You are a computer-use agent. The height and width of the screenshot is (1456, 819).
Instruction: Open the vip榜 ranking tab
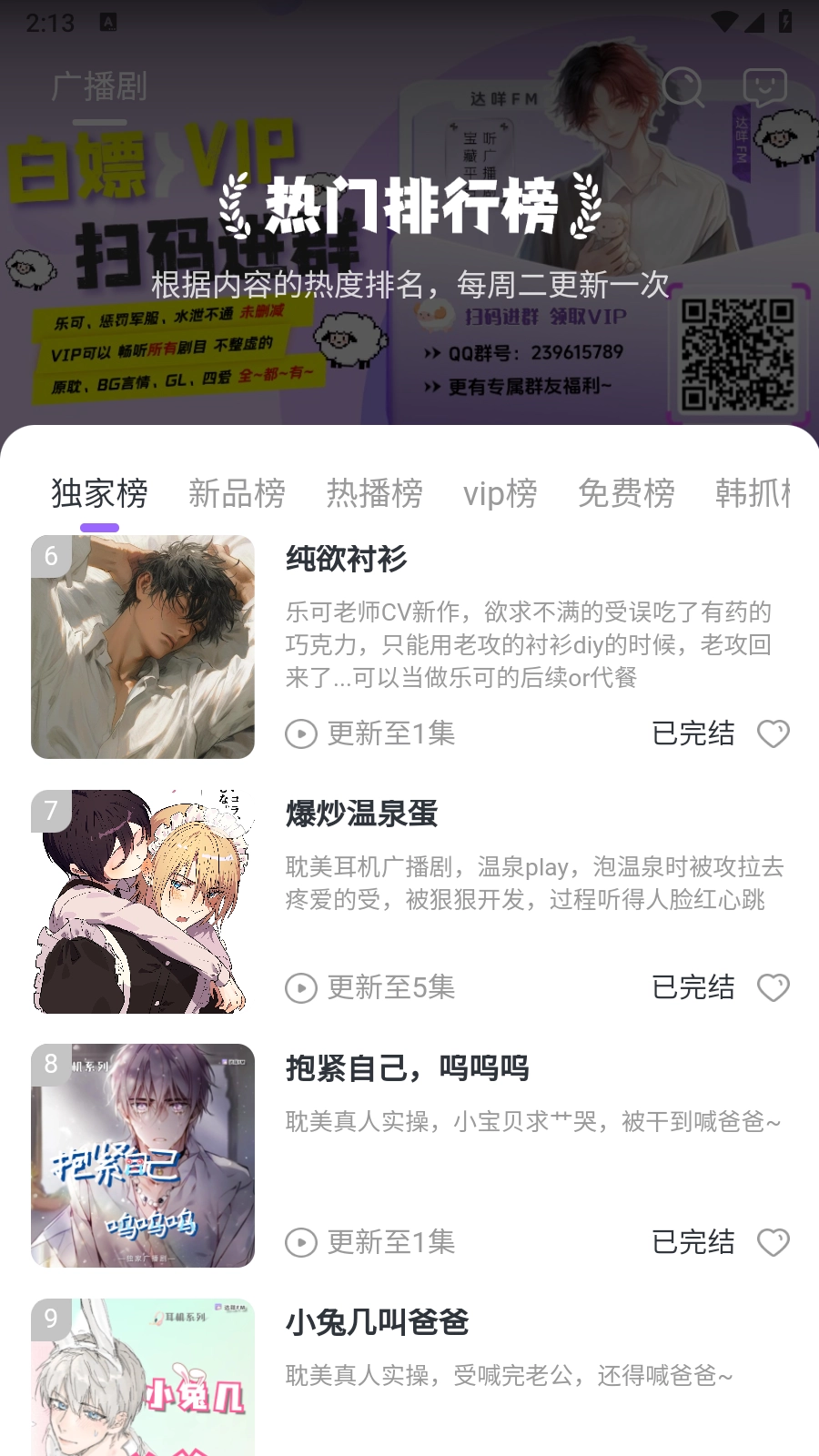click(499, 493)
